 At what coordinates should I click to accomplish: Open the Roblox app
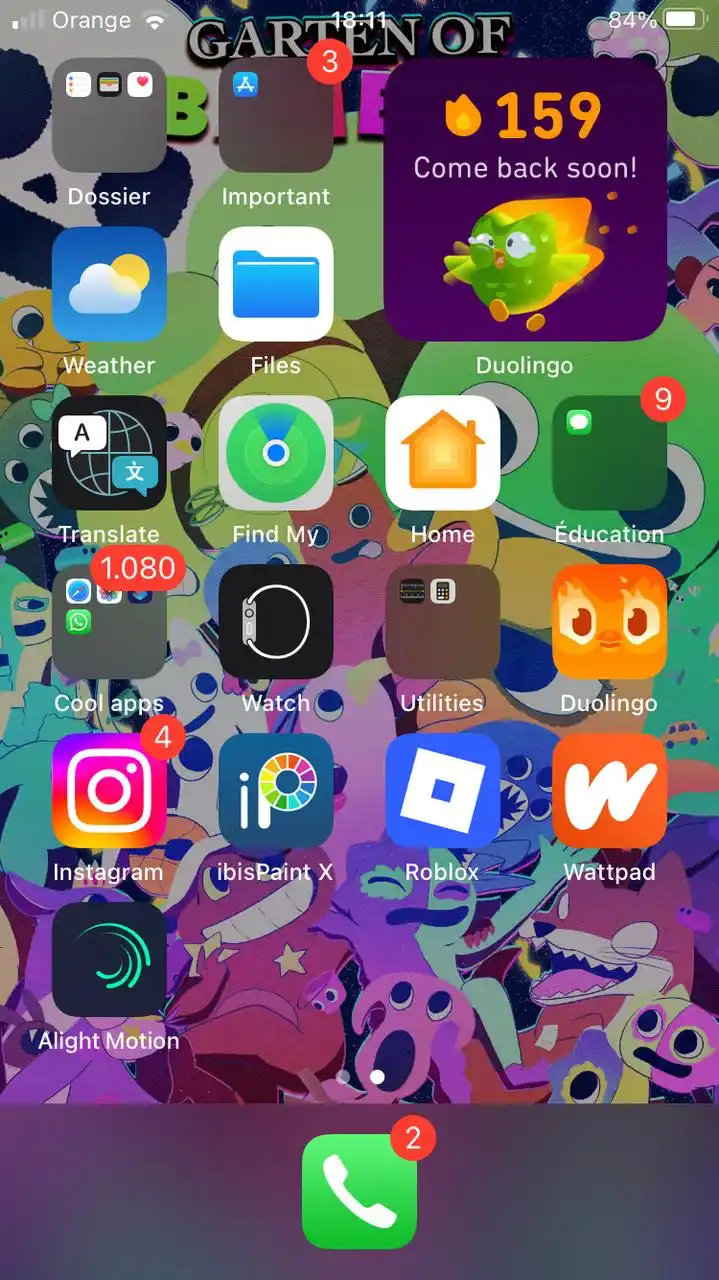(442, 790)
